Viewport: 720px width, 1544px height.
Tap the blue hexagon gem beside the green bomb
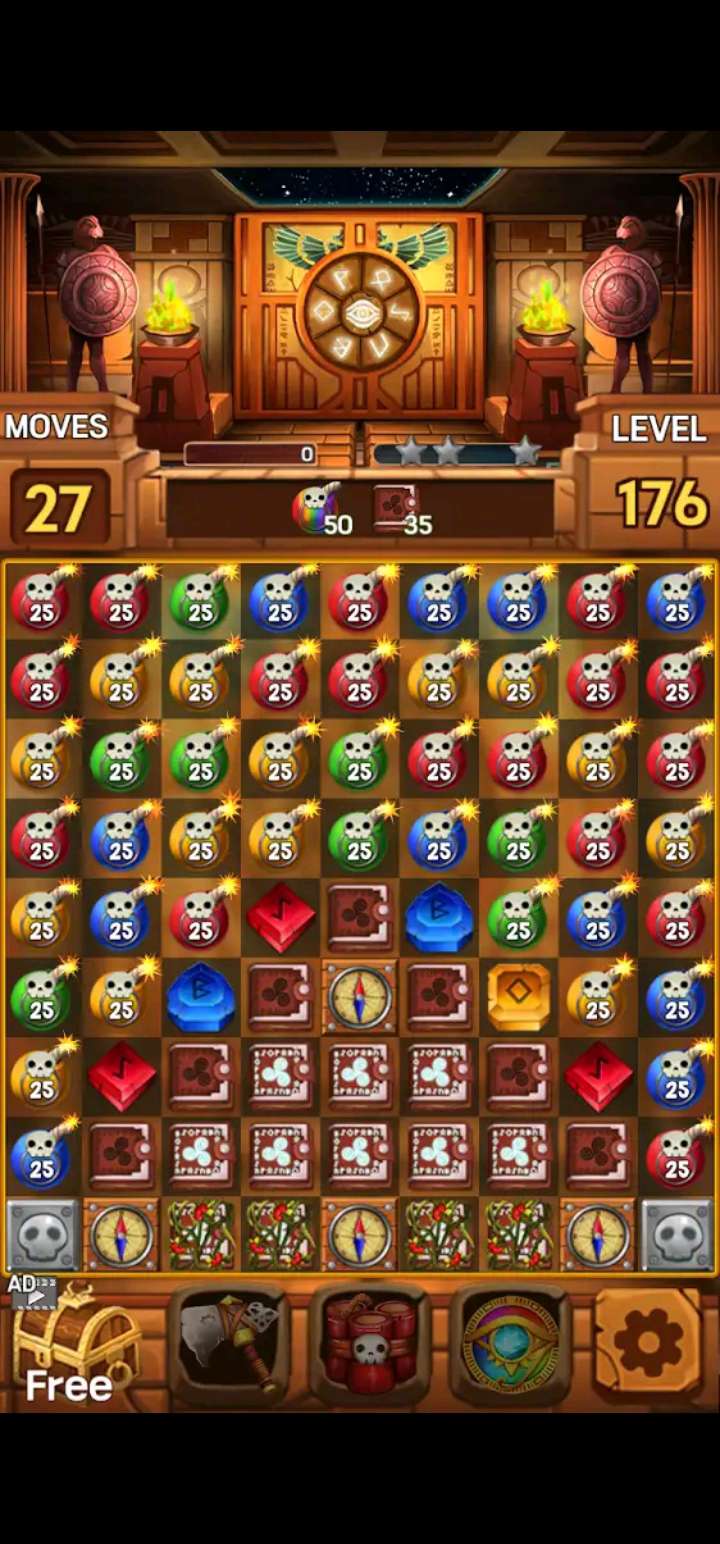point(439,917)
